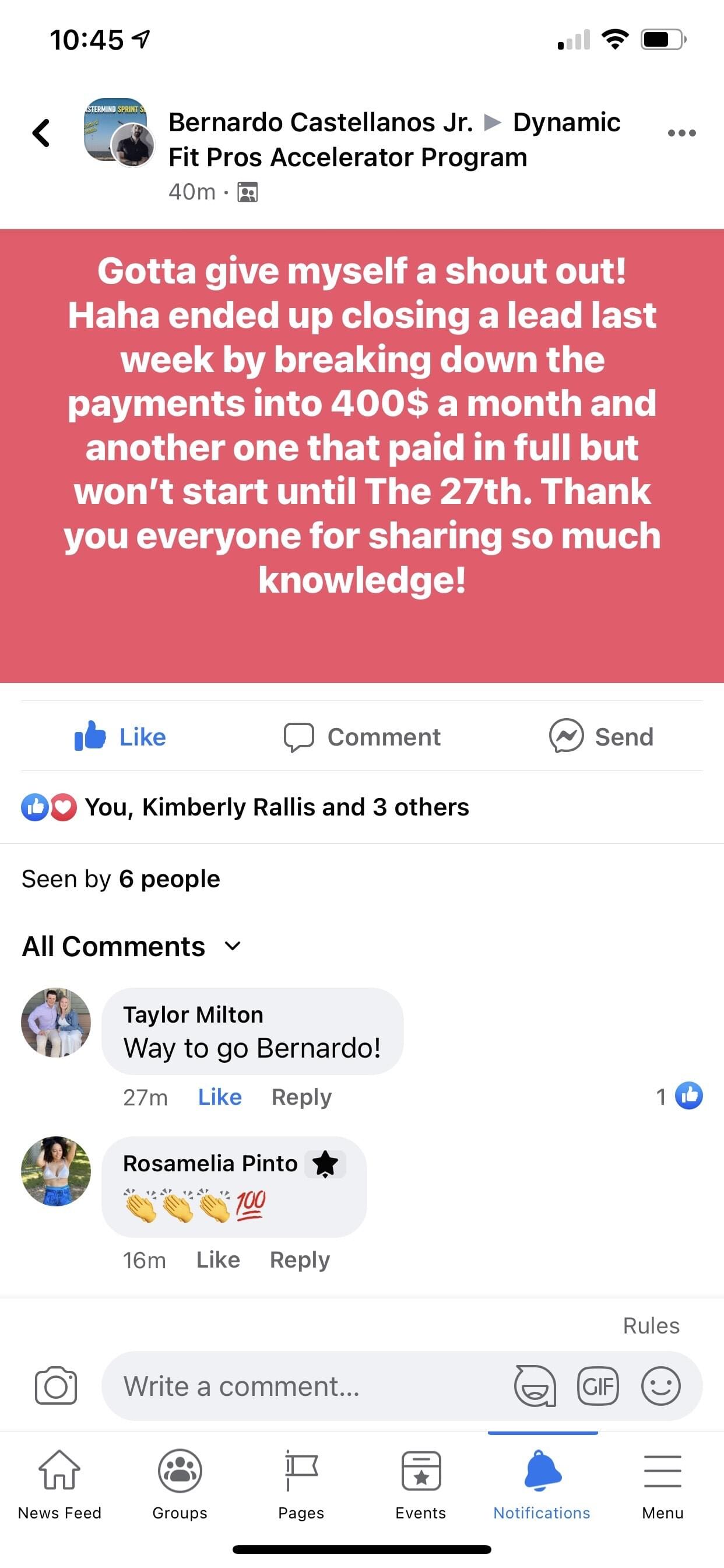
Task: View who reacted to the post
Action: [276, 807]
